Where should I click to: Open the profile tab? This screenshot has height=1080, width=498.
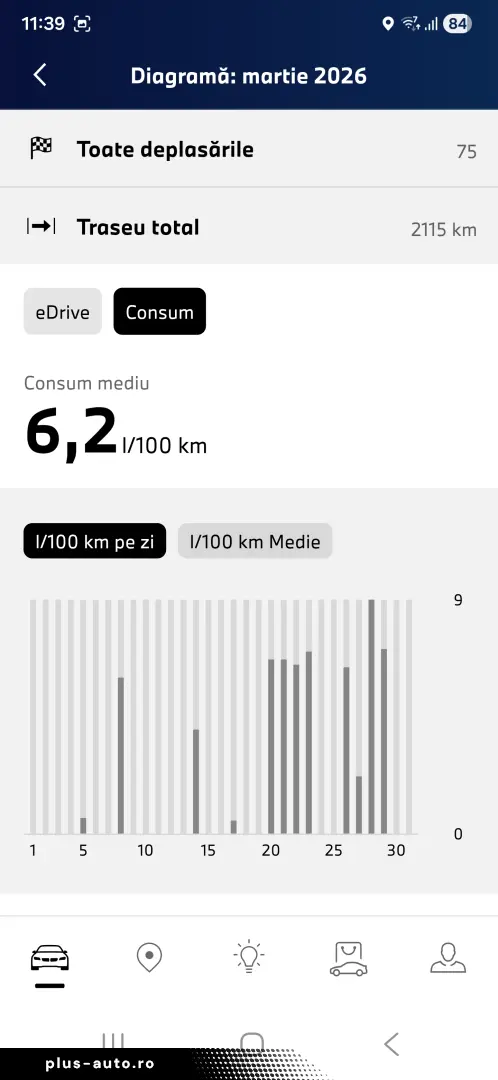tap(448, 957)
